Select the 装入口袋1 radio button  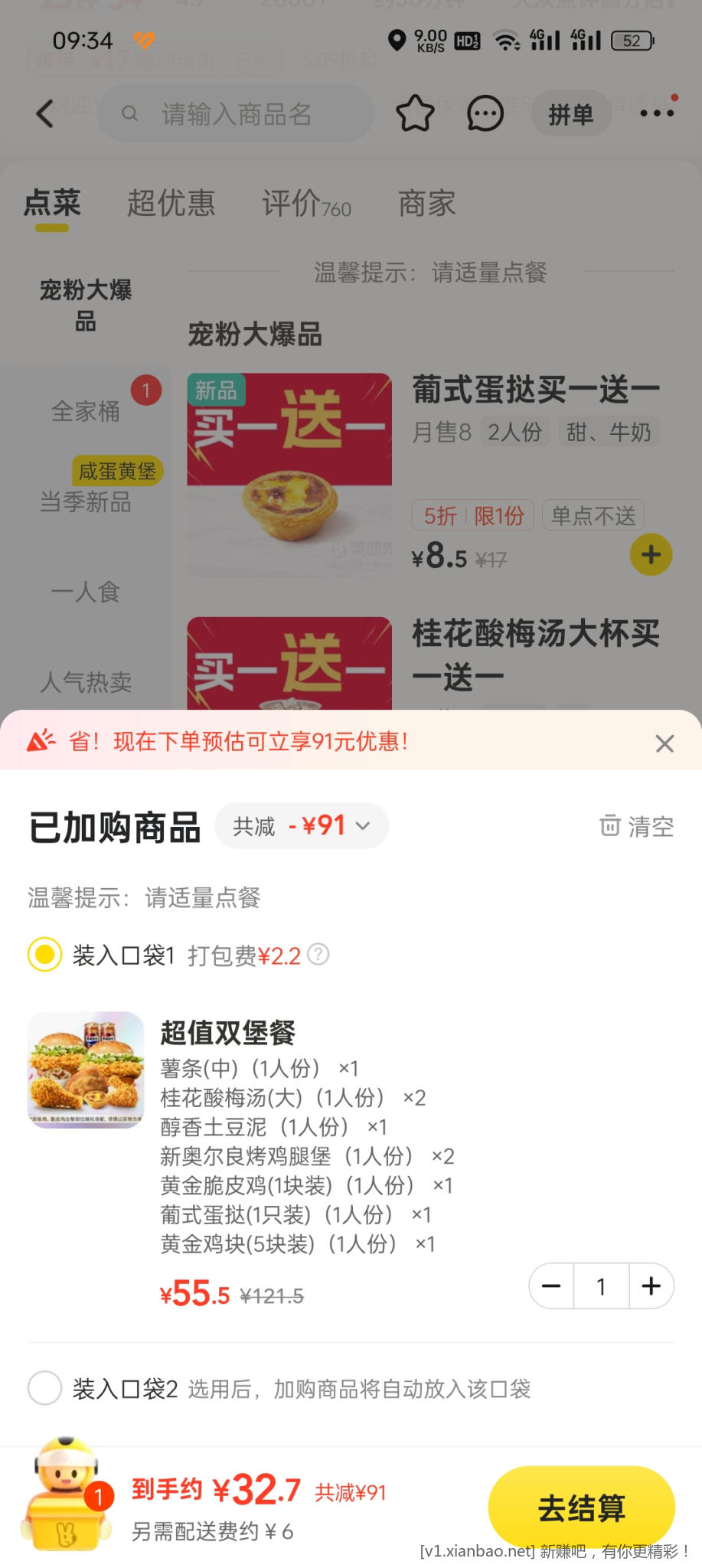[44, 955]
